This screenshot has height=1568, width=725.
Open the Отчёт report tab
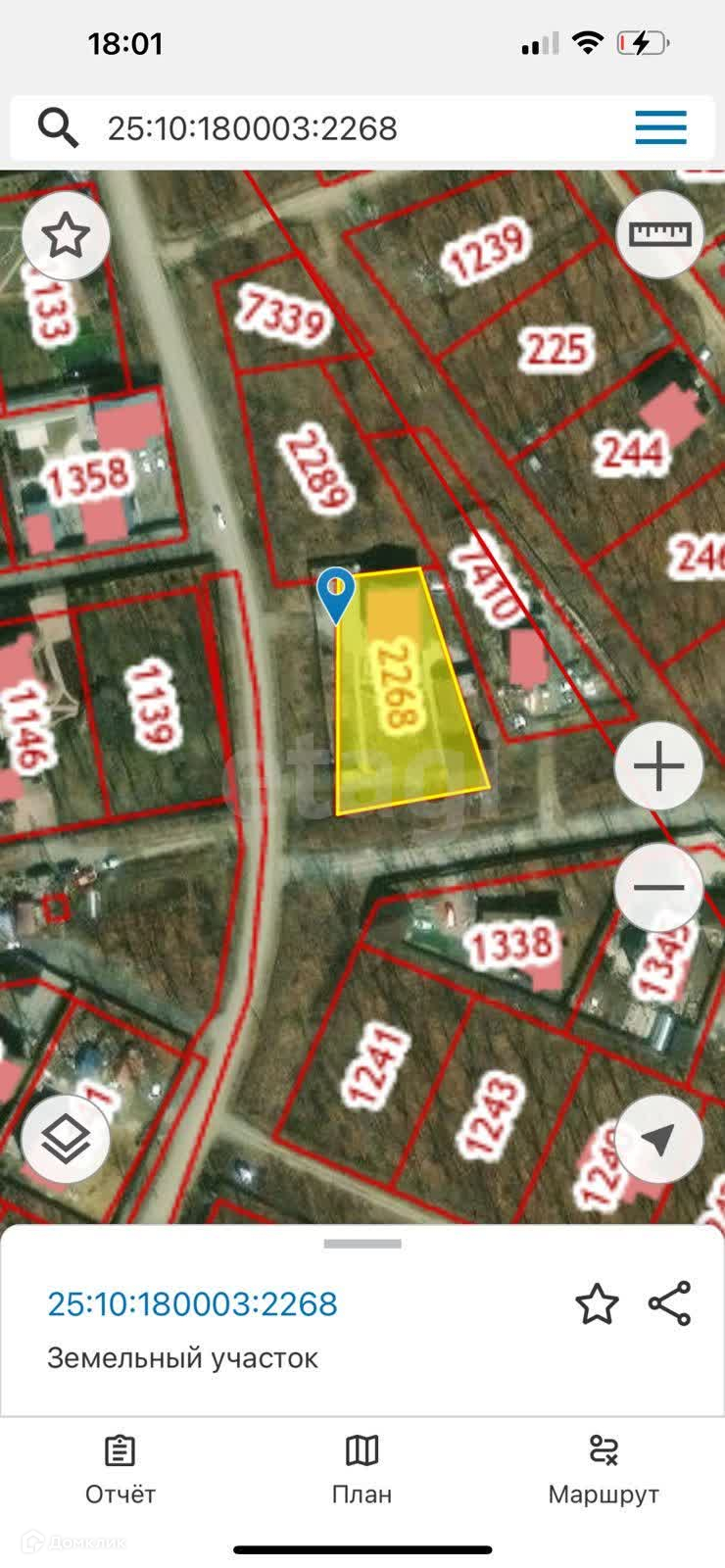tap(121, 1470)
